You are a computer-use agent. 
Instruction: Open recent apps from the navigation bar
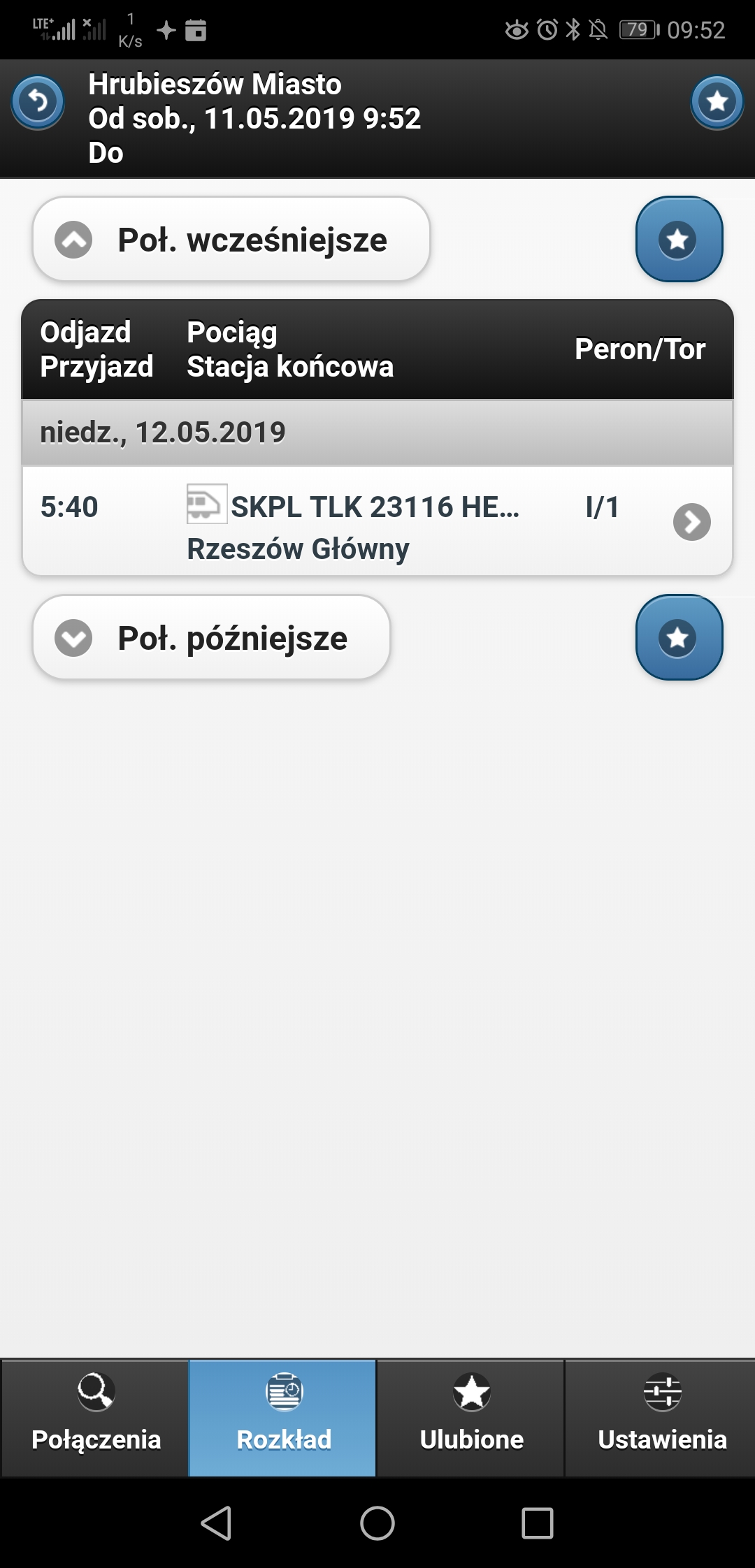coord(538,1523)
